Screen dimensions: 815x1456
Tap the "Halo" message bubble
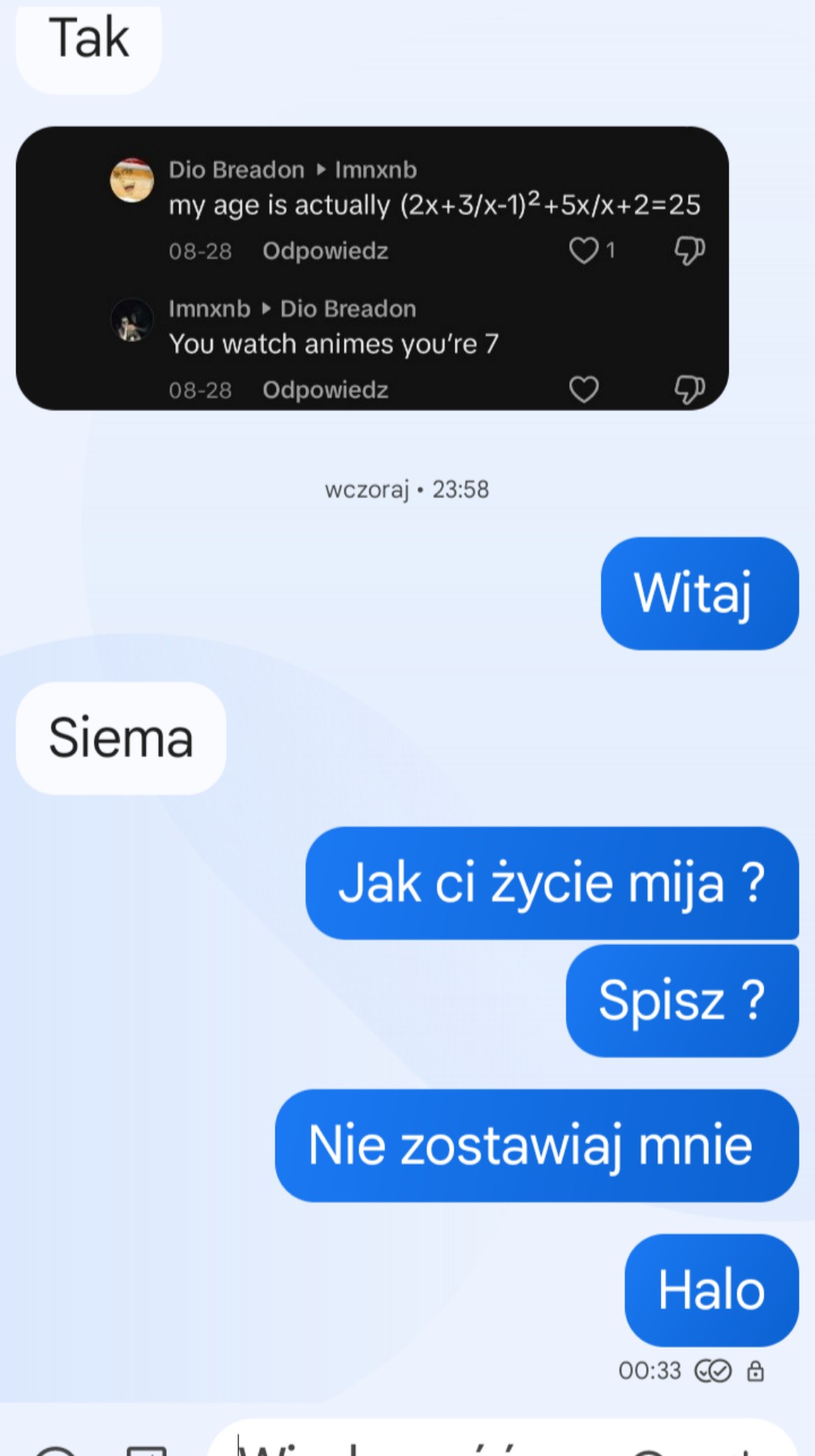pyautogui.click(x=711, y=1290)
